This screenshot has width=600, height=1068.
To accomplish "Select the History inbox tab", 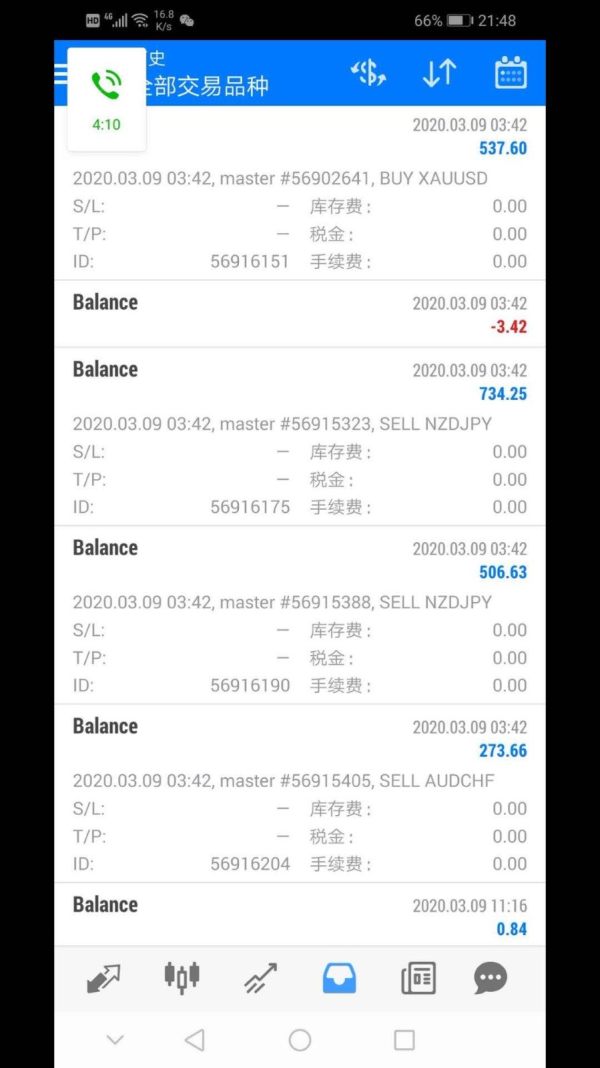I will point(340,977).
